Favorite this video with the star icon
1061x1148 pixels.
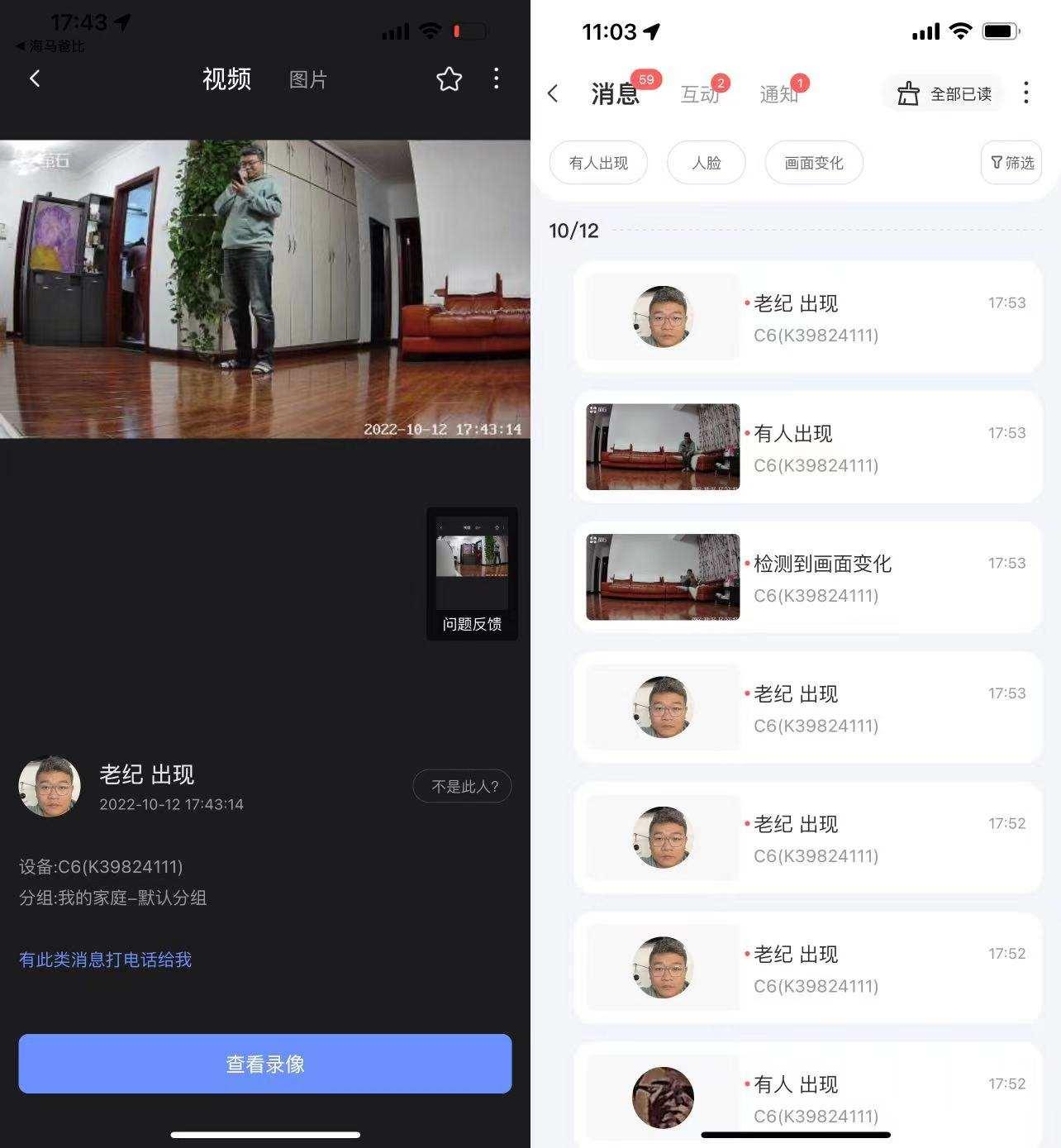pyautogui.click(x=449, y=79)
